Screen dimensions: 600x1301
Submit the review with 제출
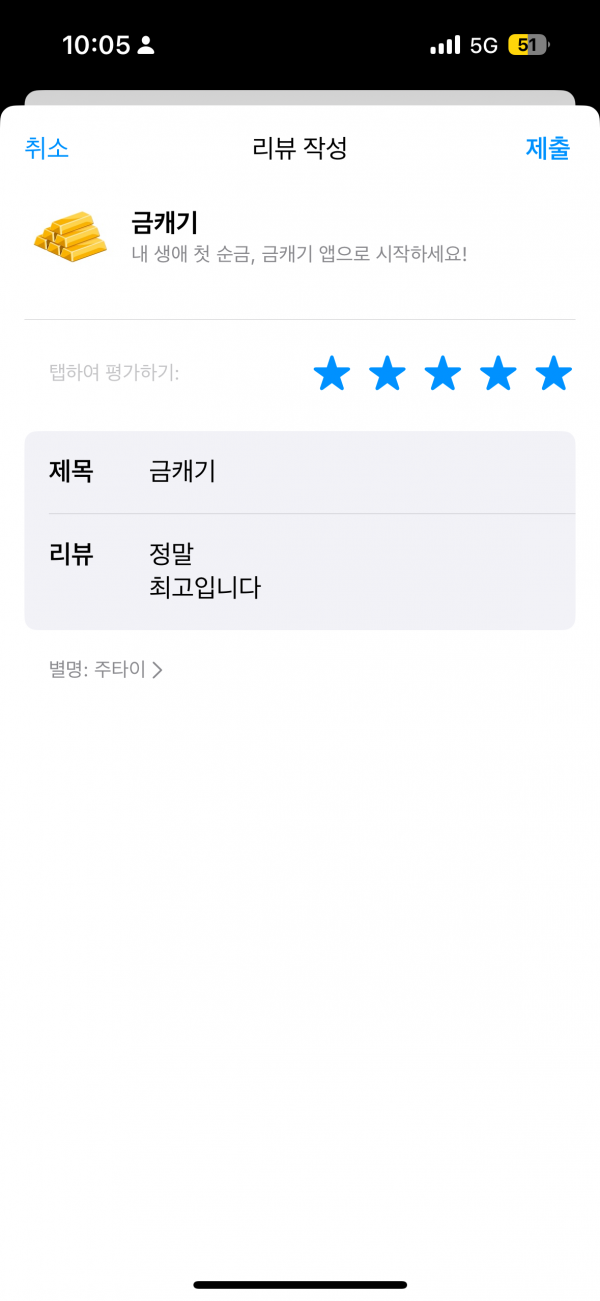click(548, 149)
